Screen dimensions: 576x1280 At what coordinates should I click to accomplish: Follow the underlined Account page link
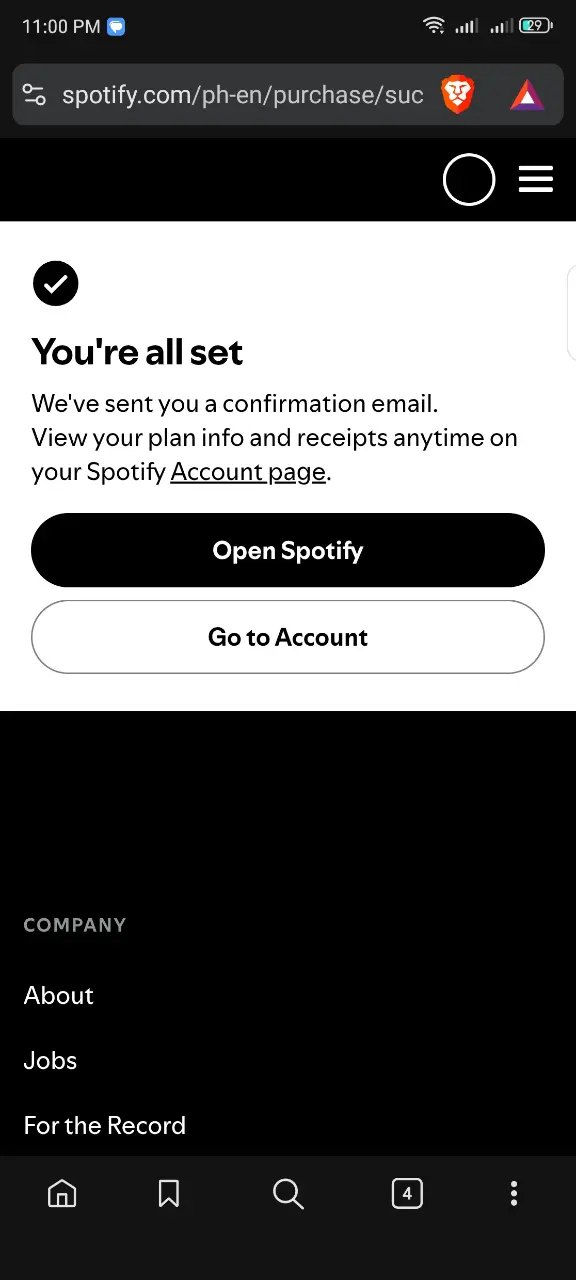pyautogui.click(x=248, y=472)
